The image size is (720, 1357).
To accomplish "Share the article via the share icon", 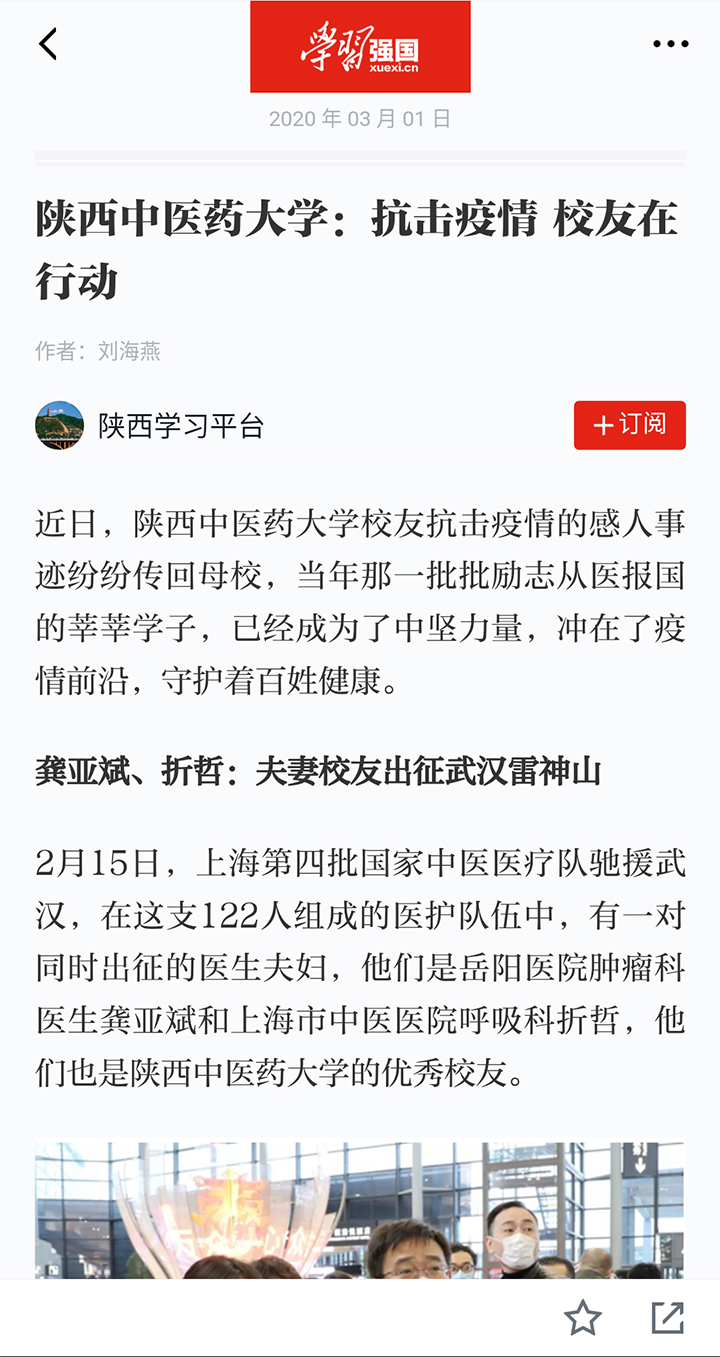I will 667,1318.
